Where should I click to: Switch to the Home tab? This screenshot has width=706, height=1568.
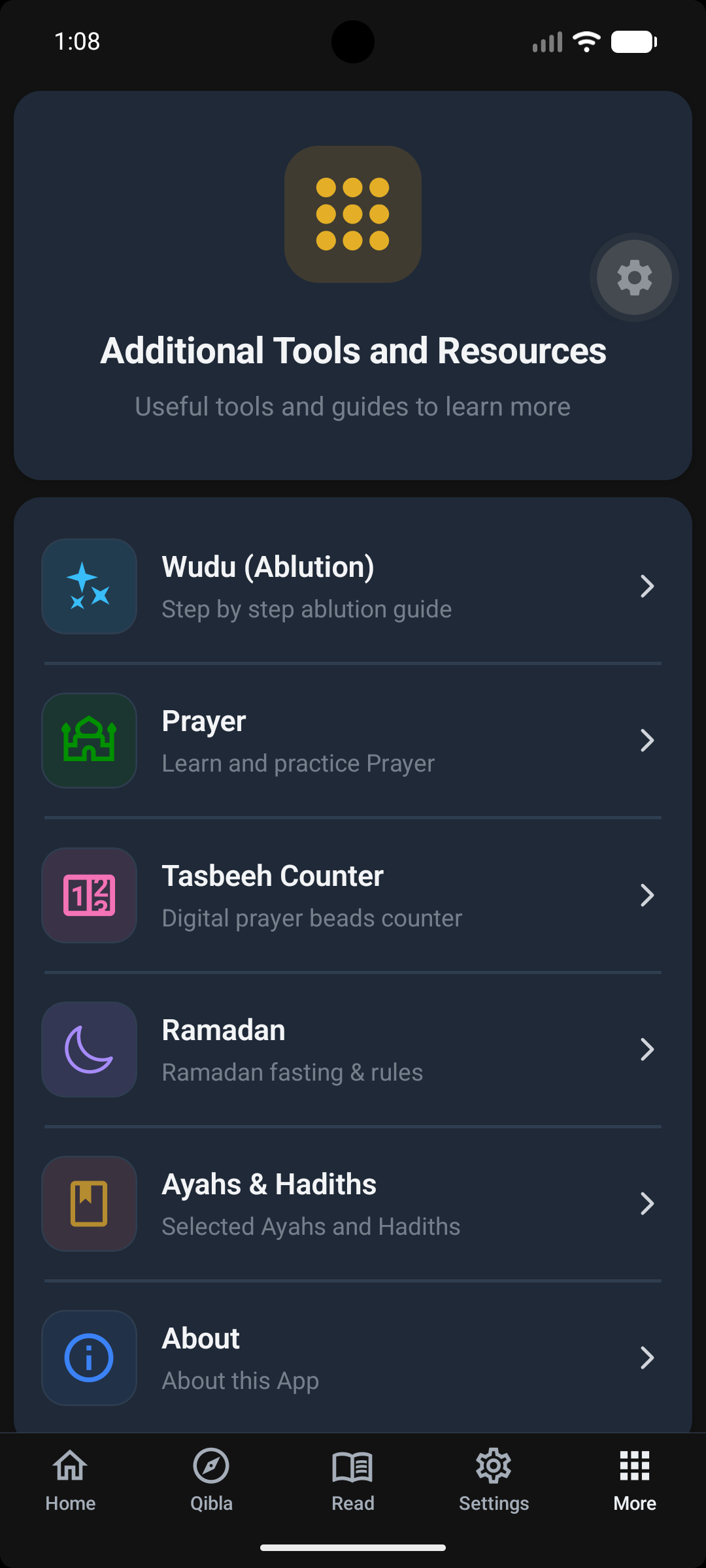click(71, 1480)
